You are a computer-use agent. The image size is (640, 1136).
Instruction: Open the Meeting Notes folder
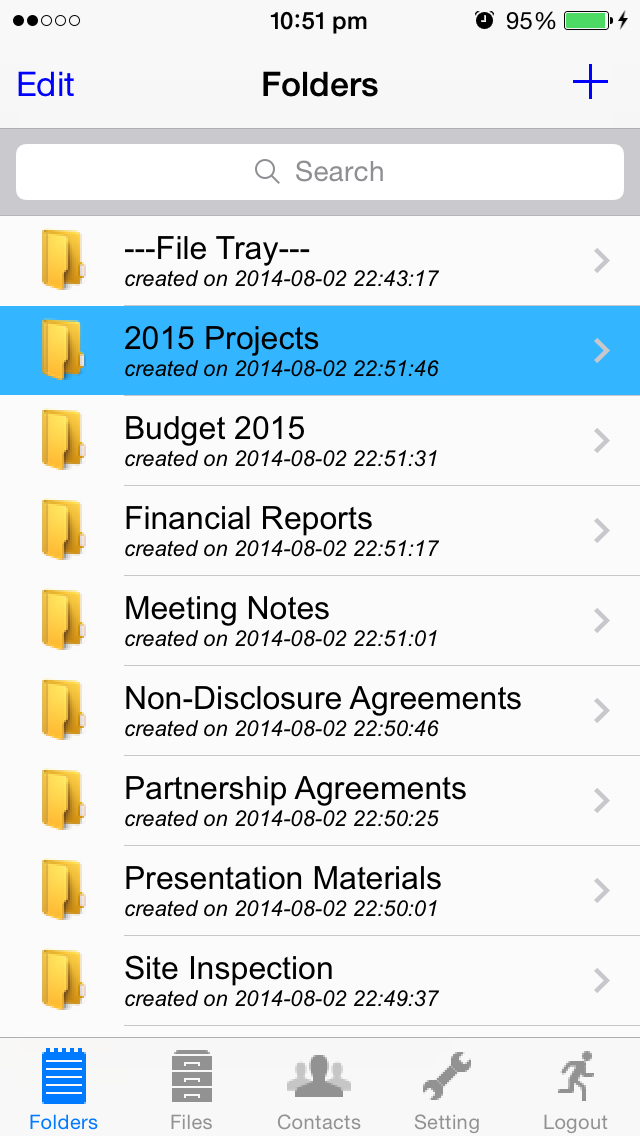[x=320, y=620]
